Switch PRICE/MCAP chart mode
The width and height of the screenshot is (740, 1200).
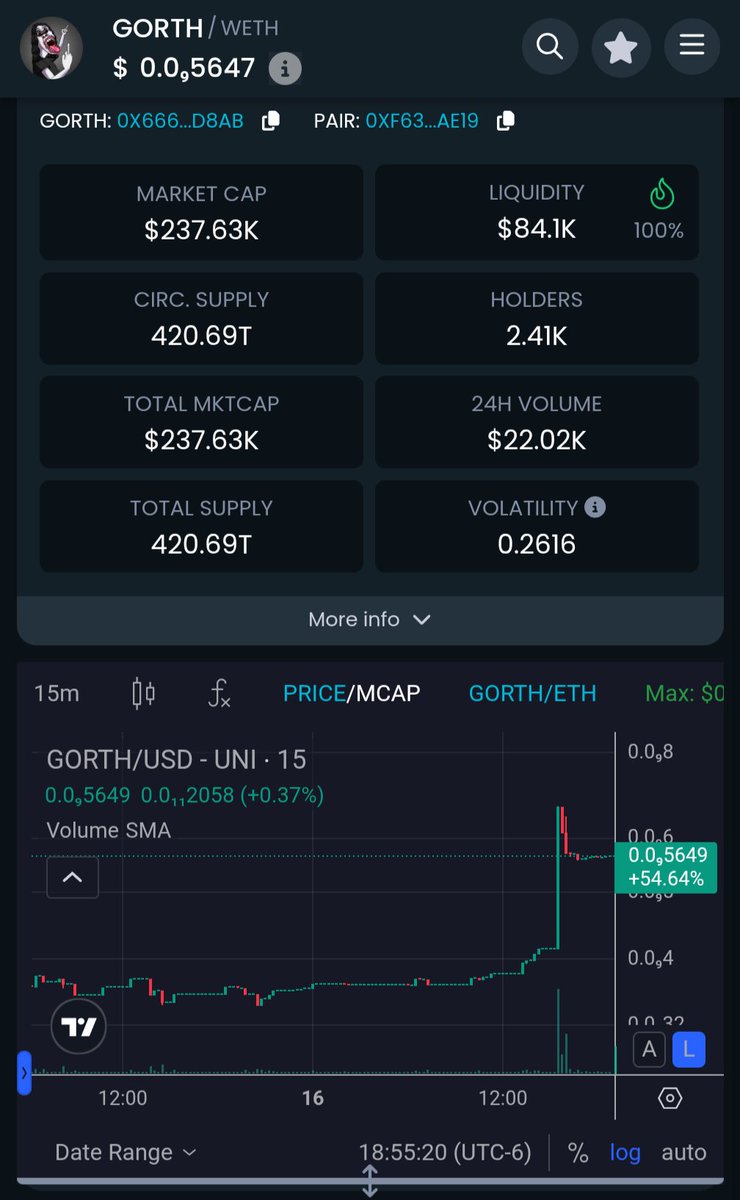tap(352, 693)
